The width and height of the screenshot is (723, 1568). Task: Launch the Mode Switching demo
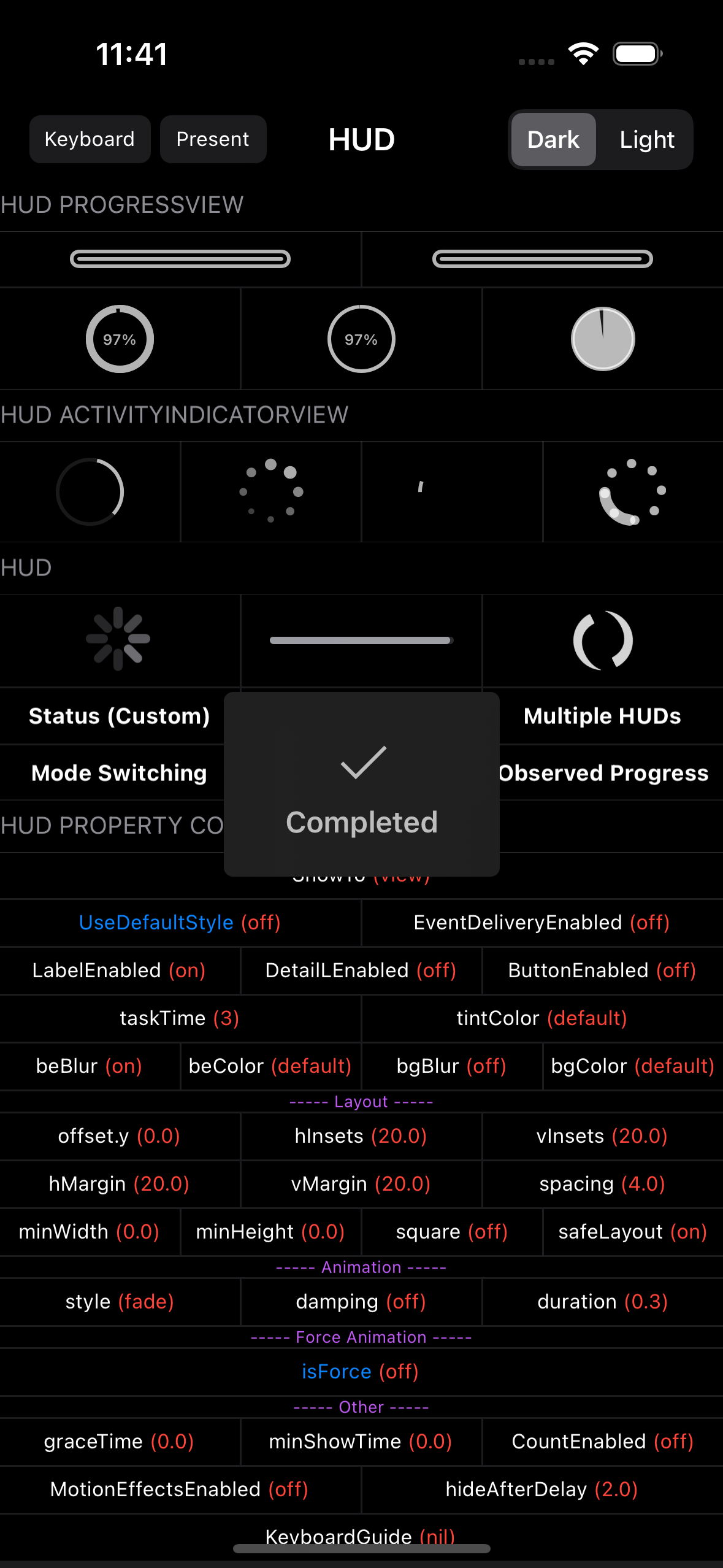click(x=119, y=773)
